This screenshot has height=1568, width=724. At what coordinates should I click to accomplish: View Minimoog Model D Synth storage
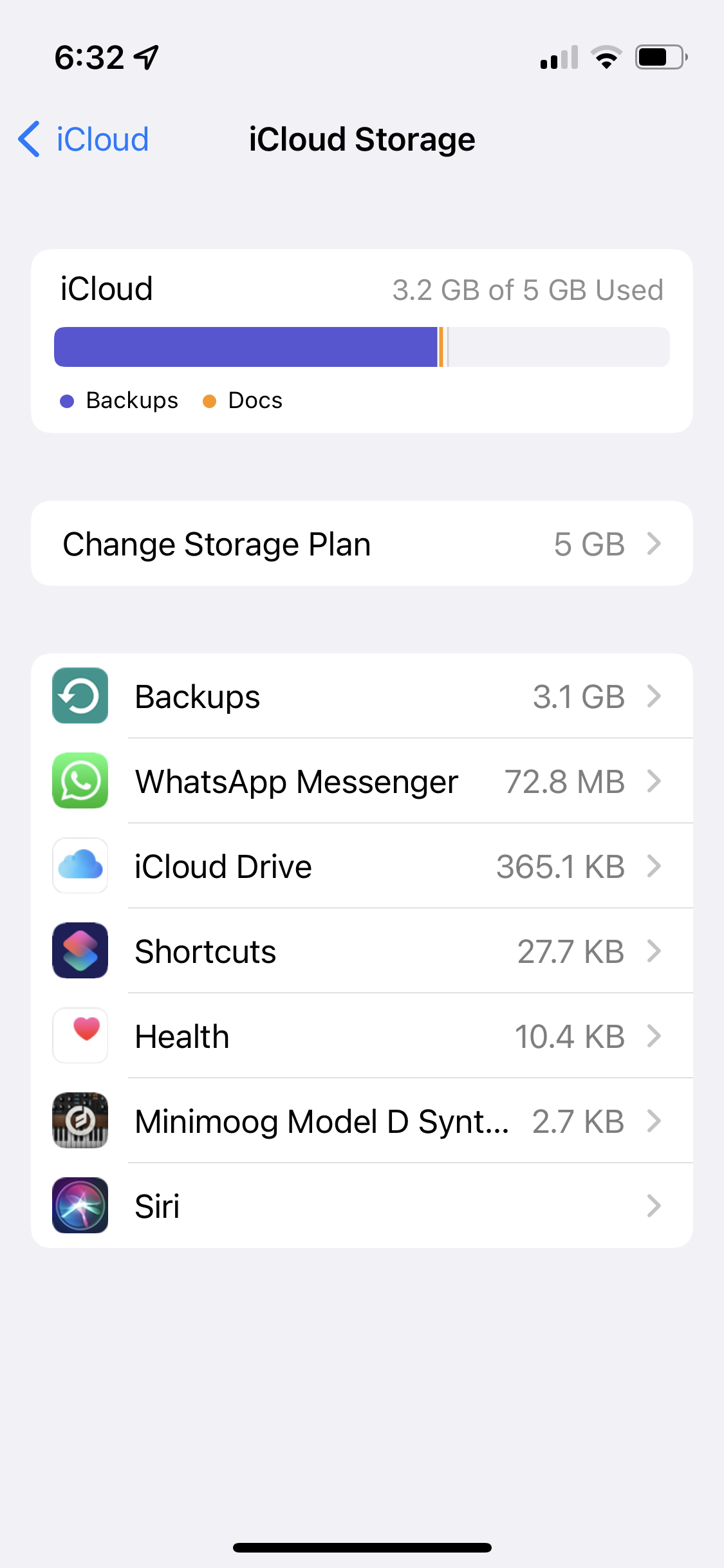pos(362,1121)
